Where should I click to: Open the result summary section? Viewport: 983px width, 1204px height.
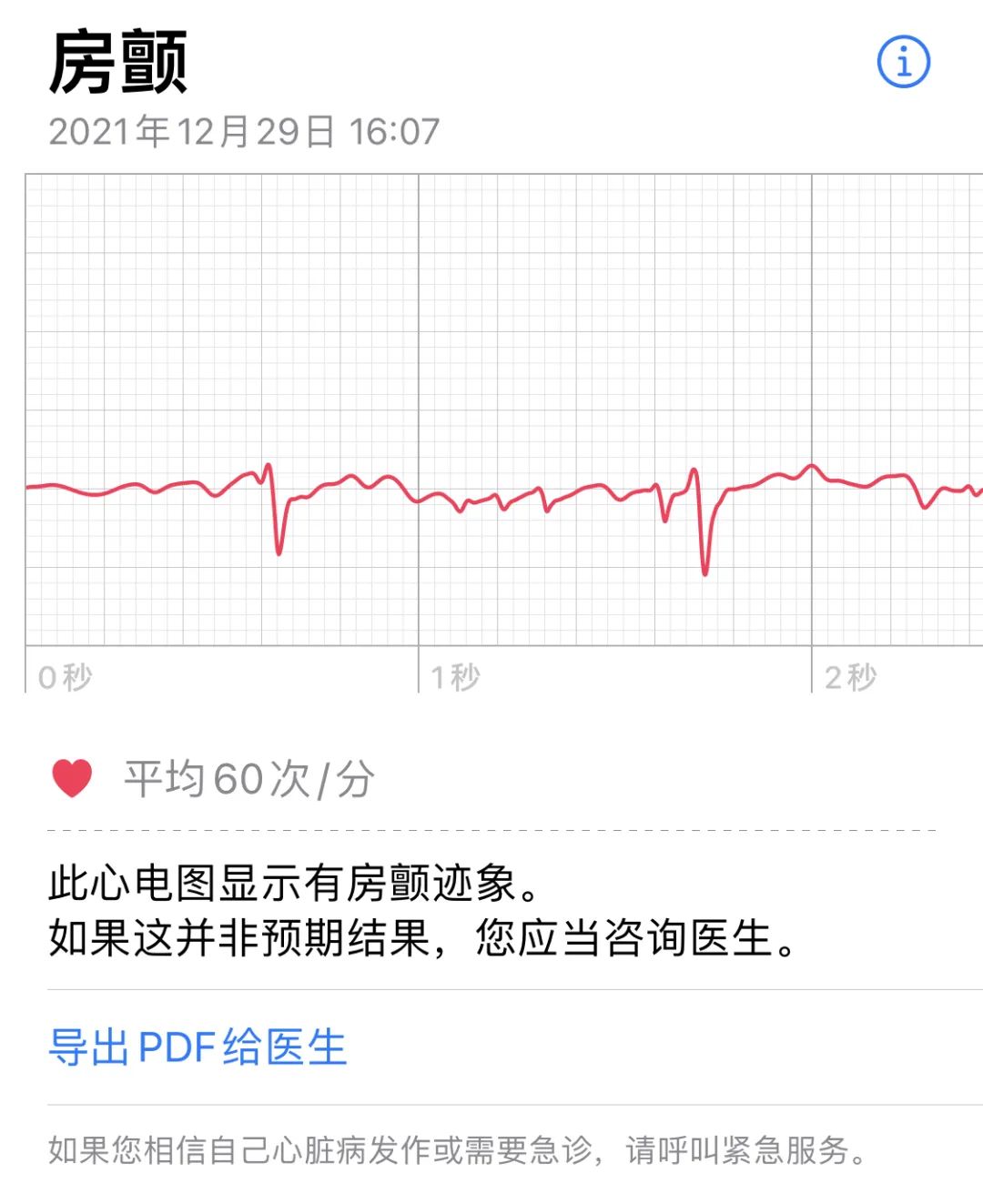click(x=419, y=910)
